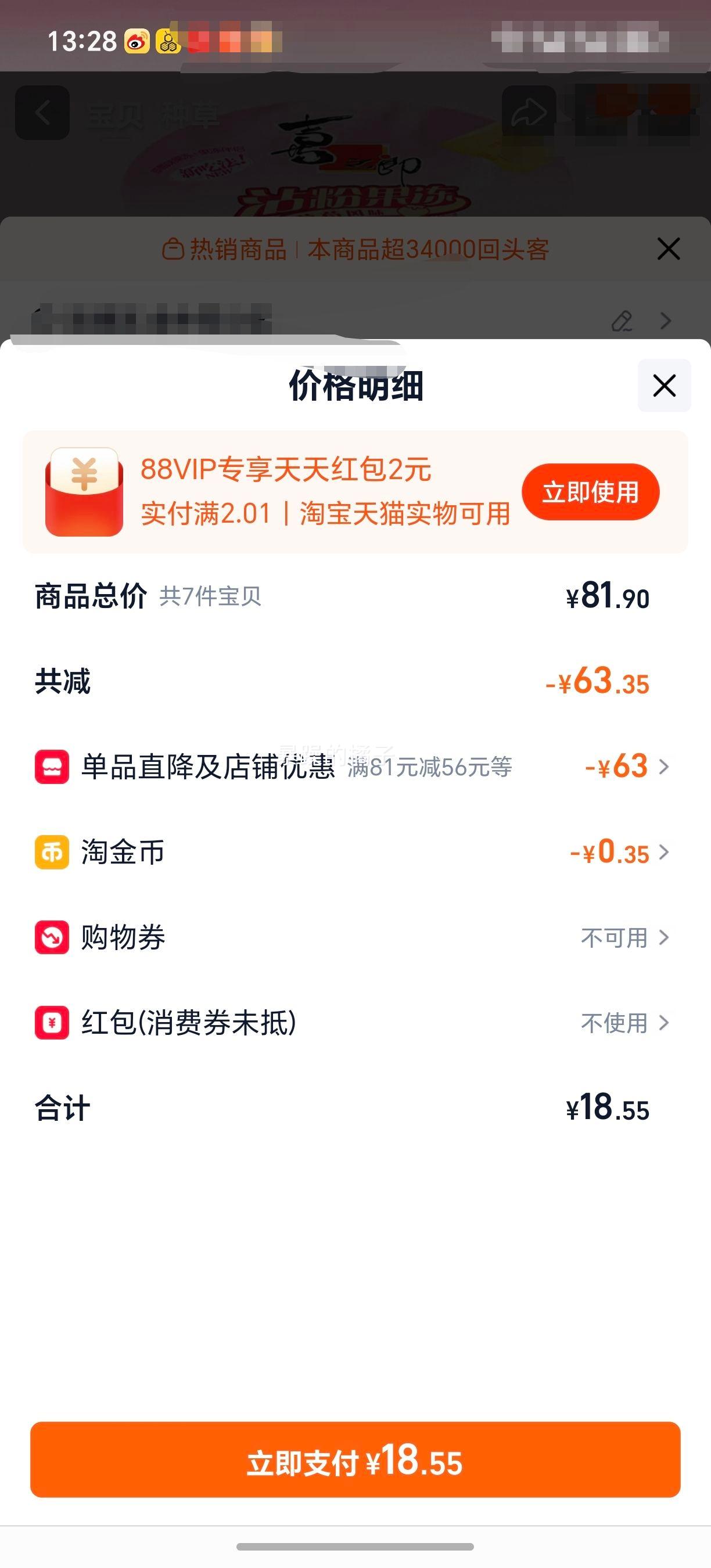Open 红包 selection via the 不使用 chevron
711x1568 pixels.
coord(665,1024)
